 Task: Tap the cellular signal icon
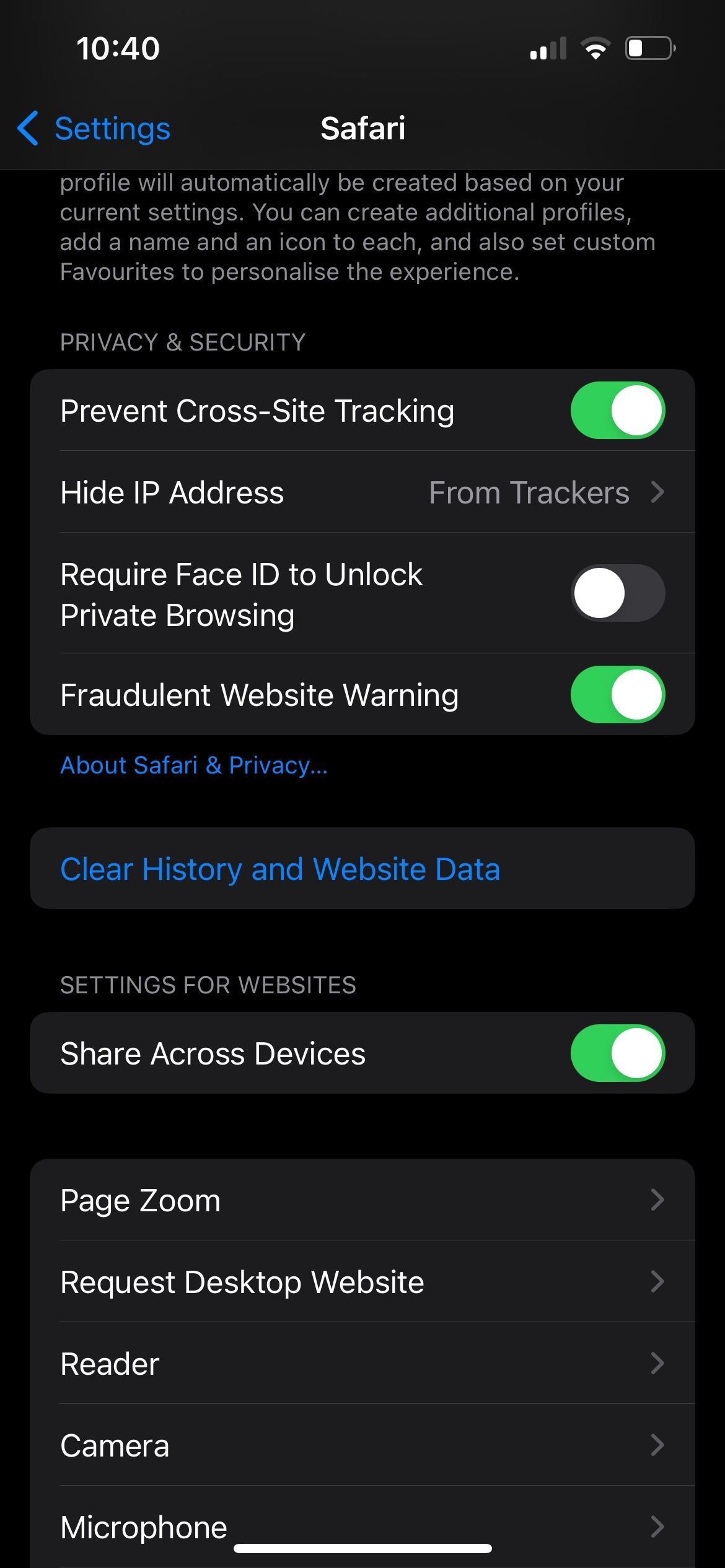coord(548,48)
